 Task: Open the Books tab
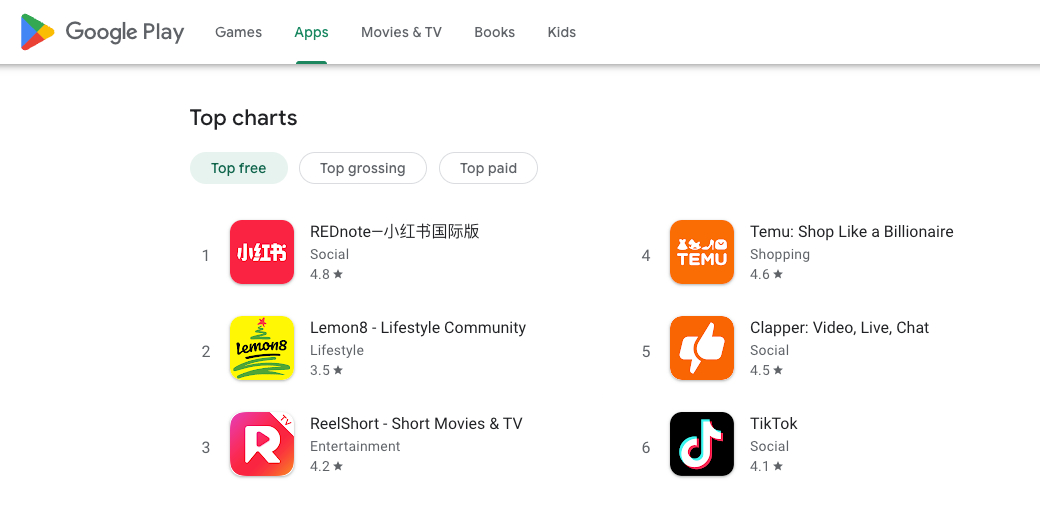click(x=494, y=32)
